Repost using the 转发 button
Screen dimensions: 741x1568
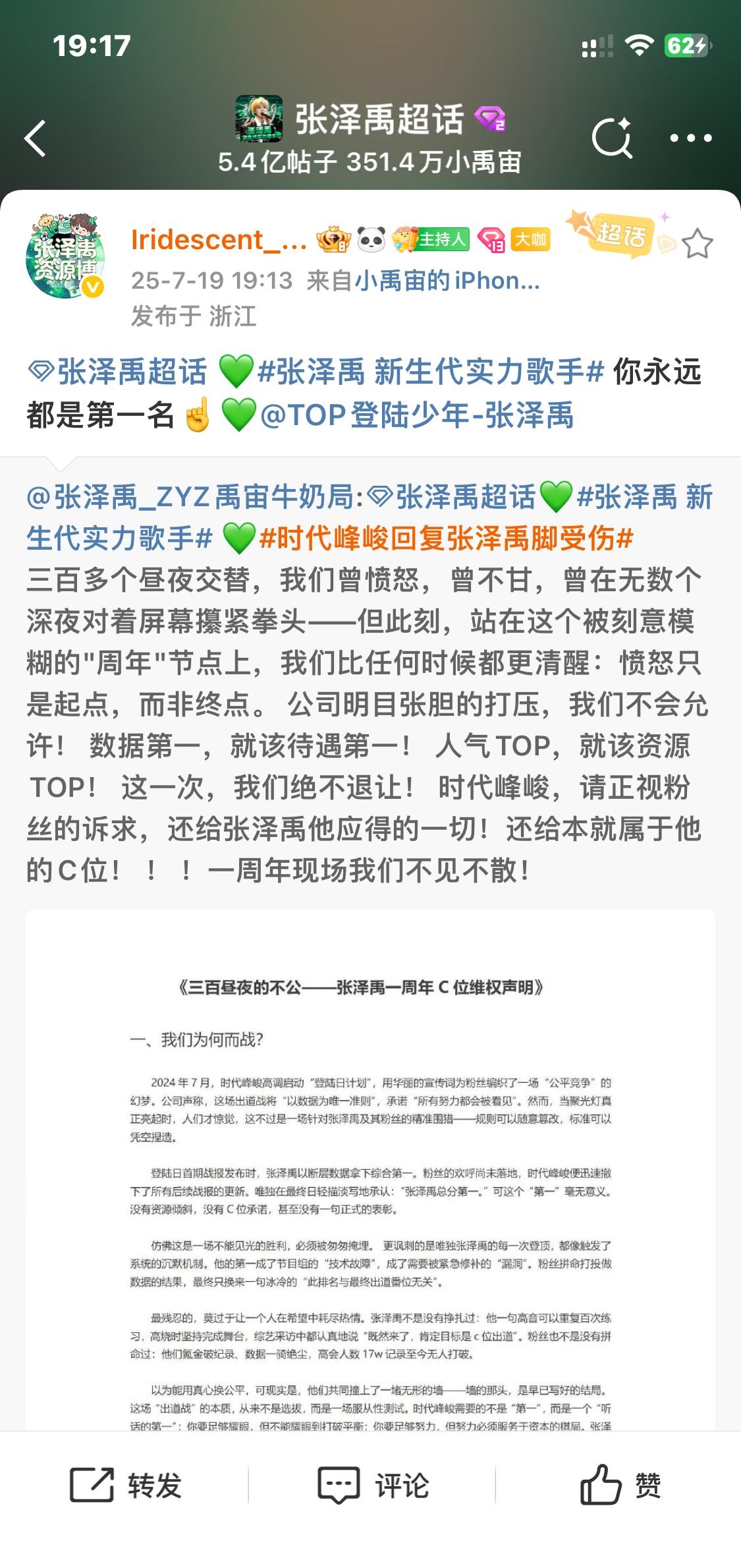pos(125,1486)
